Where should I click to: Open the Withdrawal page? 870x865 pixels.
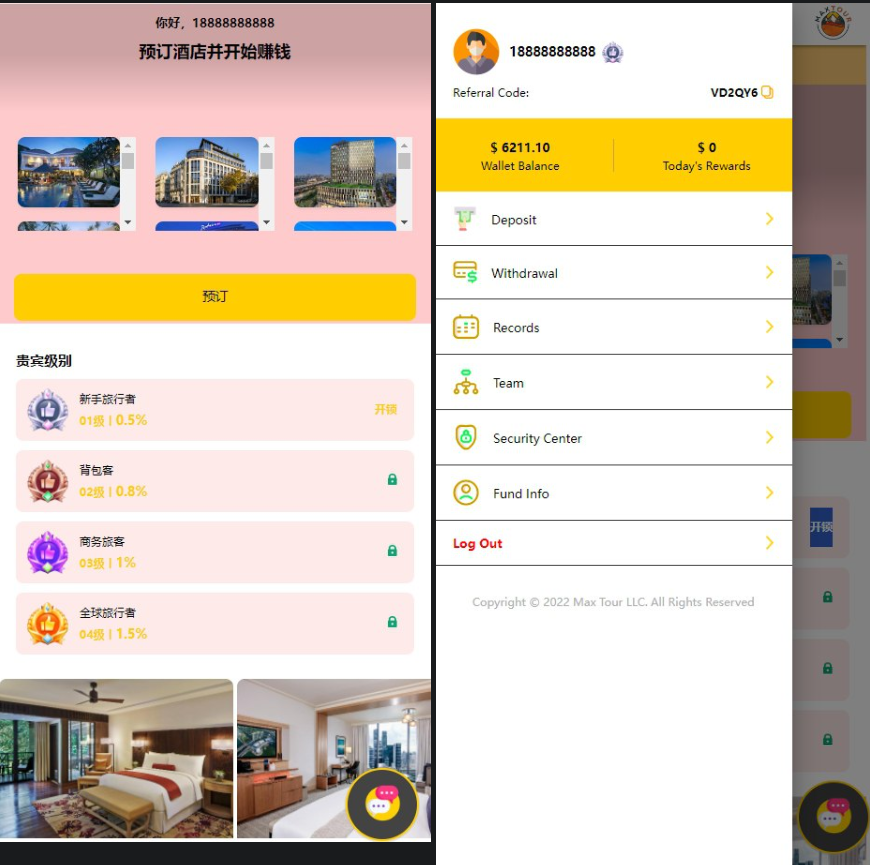613,273
